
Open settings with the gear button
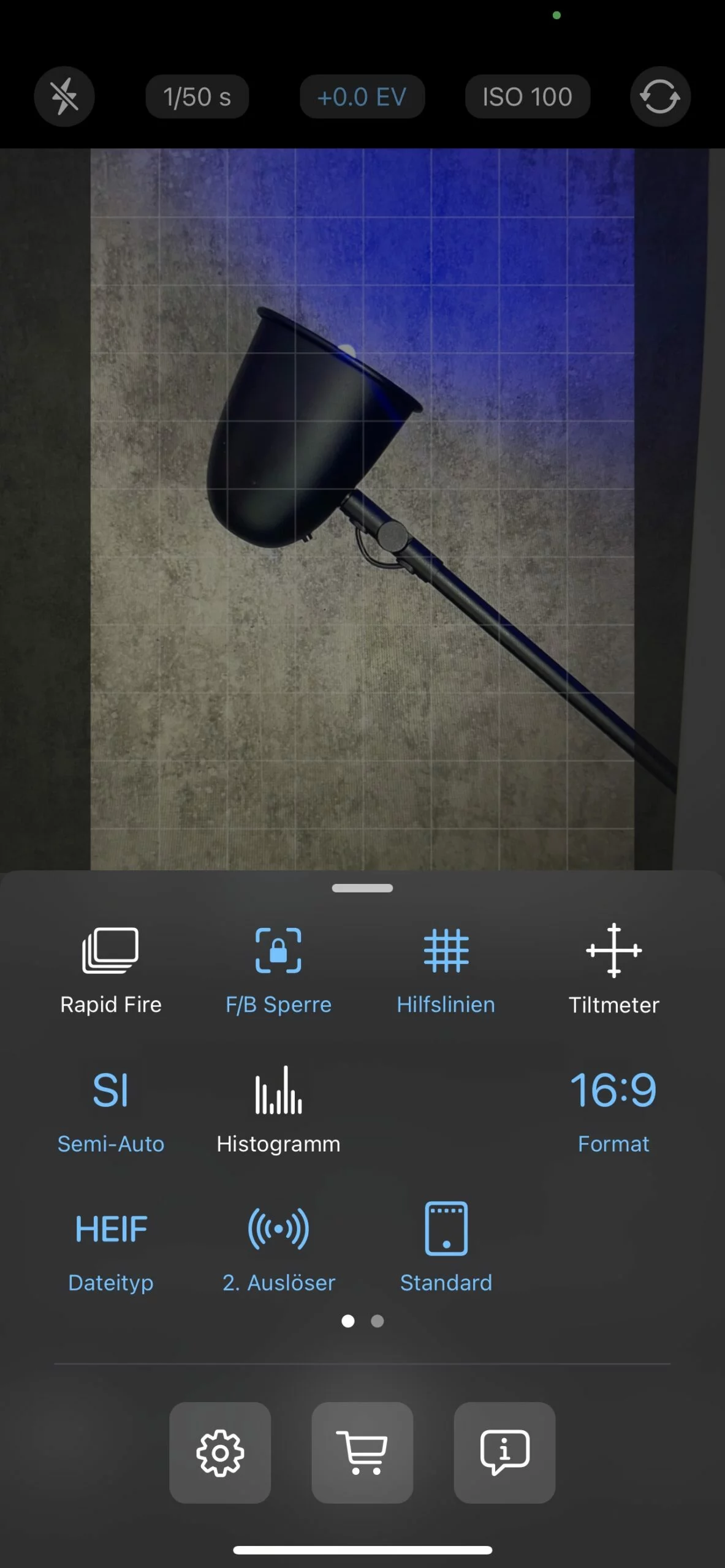220,1452
